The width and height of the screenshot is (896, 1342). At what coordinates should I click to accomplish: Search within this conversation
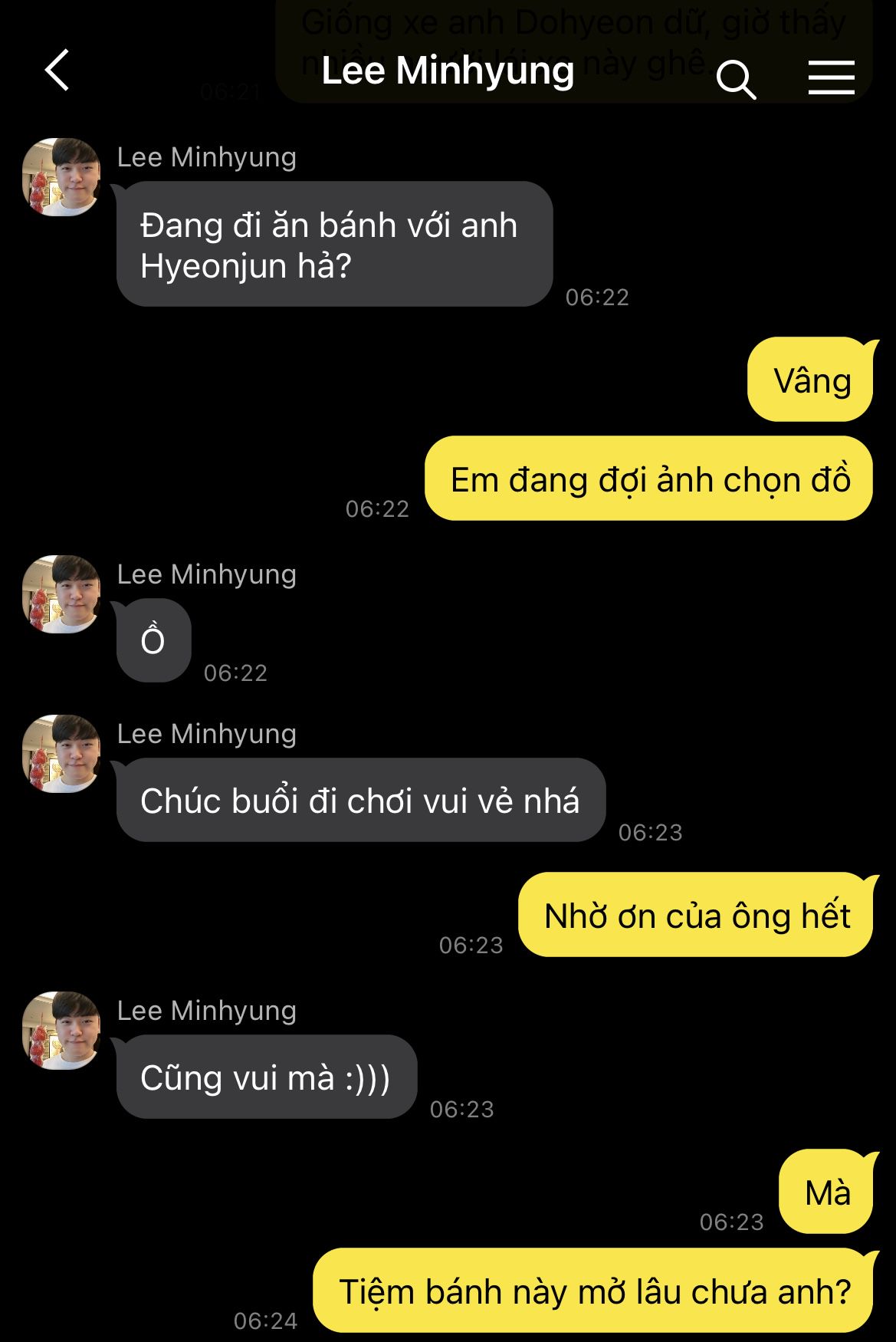736,78
